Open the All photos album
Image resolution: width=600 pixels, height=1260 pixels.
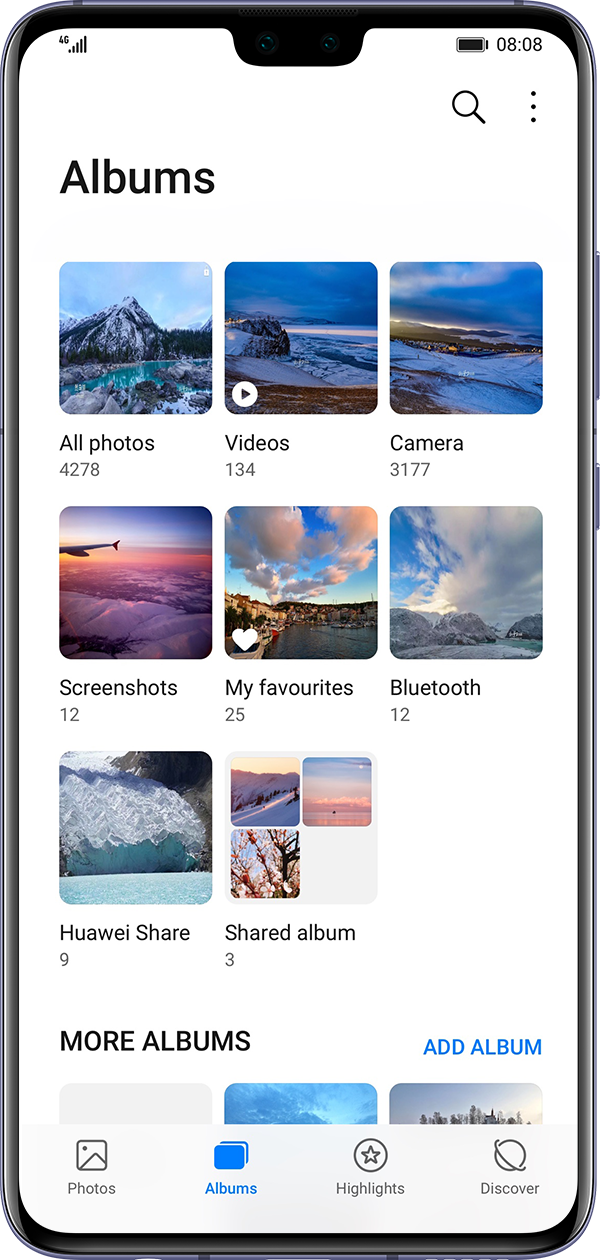pyautogui.click(x=136, y=338)
